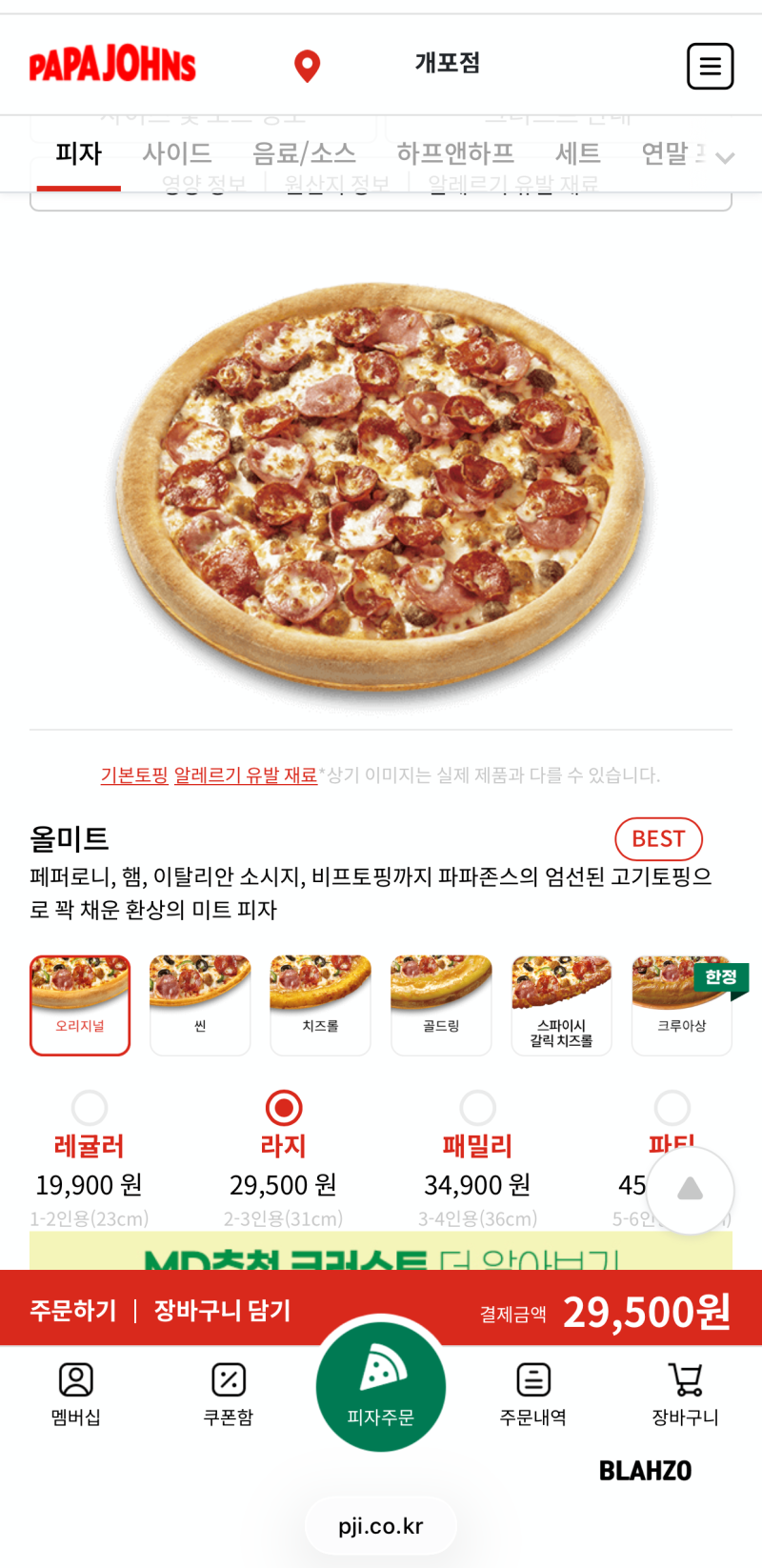Switch to the 음료/소스 tab
The width and height of the screenshot is (762, 1568).
click(x=304, y=153)
